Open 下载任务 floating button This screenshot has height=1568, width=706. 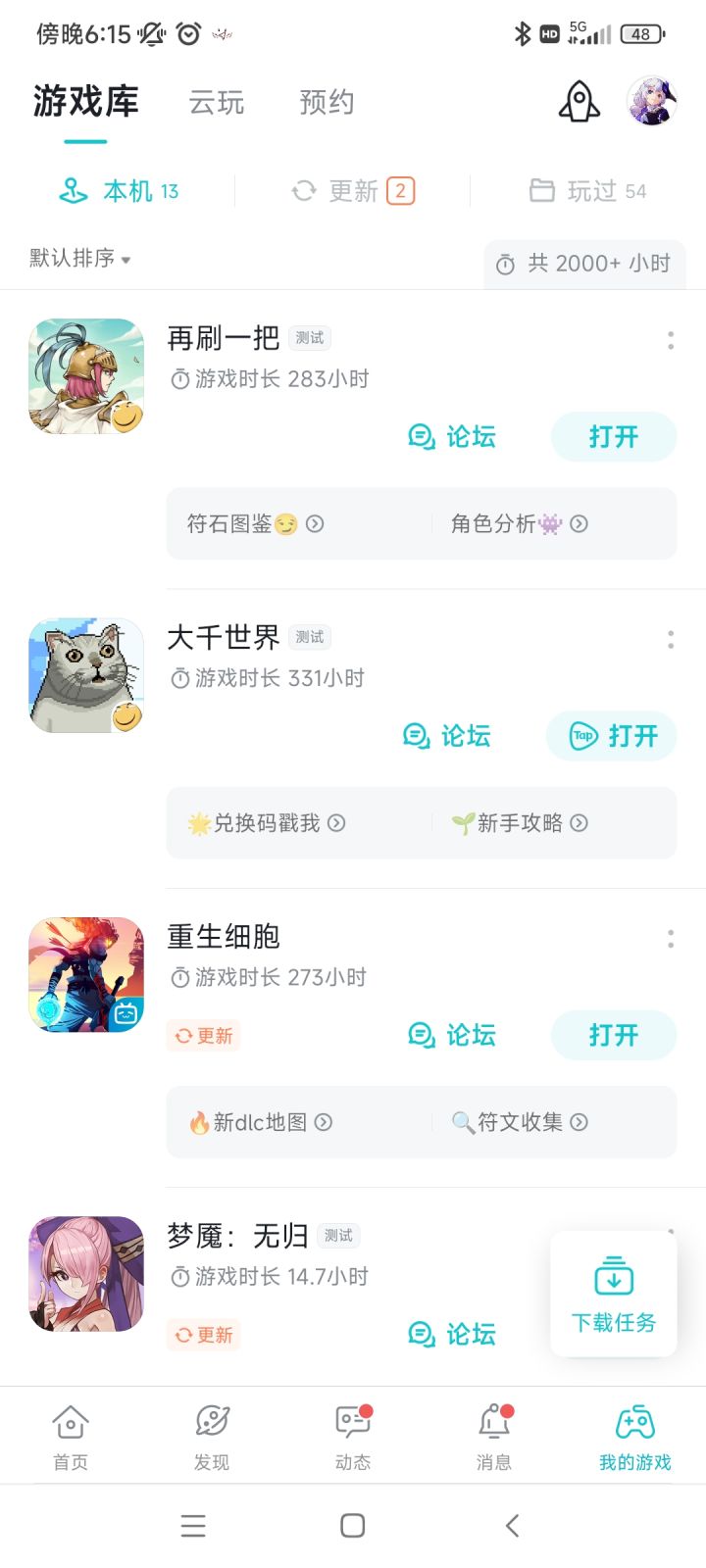pyautogui.click(x=614, y=1294)
